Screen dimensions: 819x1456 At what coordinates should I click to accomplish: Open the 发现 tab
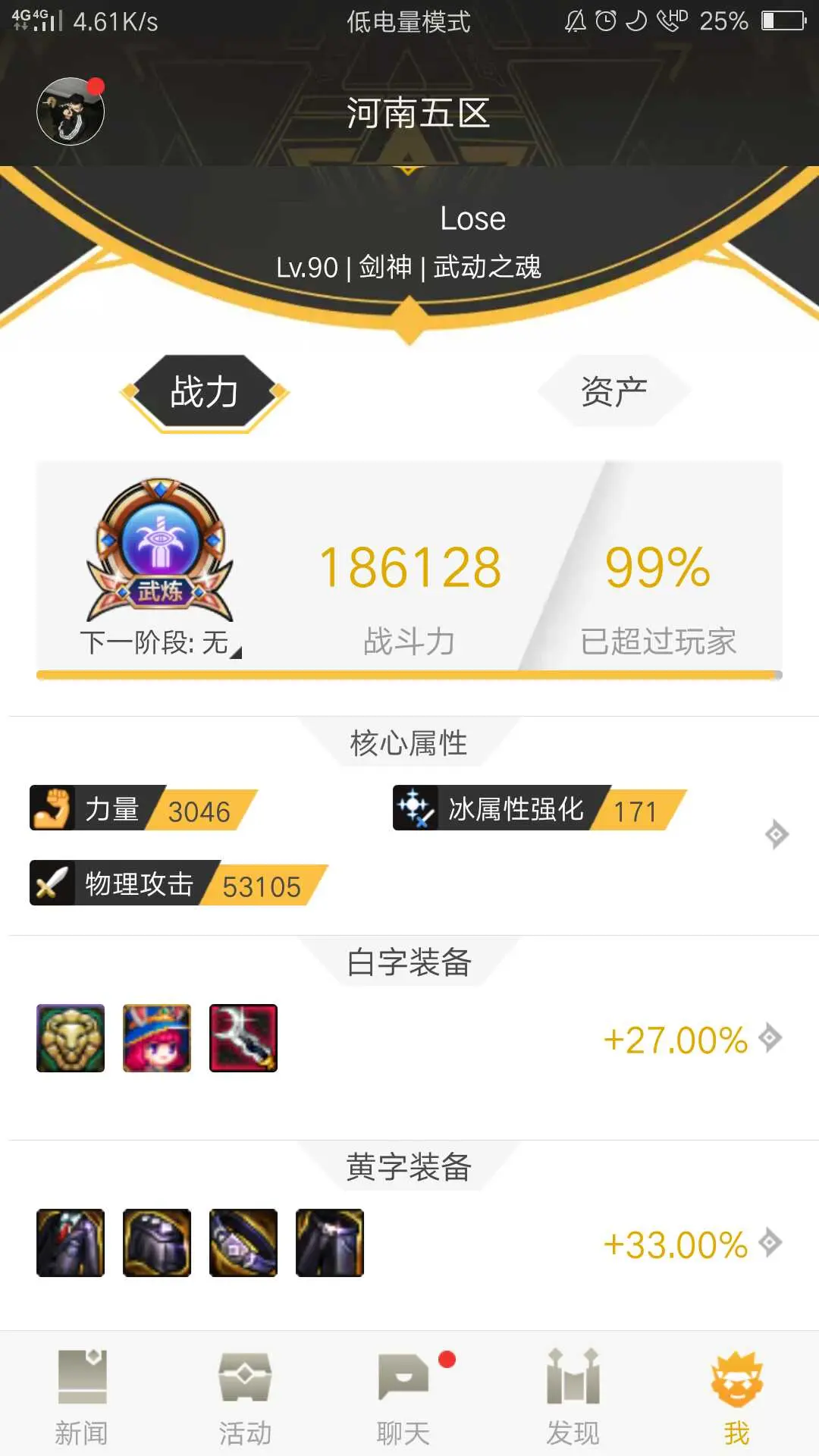tap(573, 1397)
